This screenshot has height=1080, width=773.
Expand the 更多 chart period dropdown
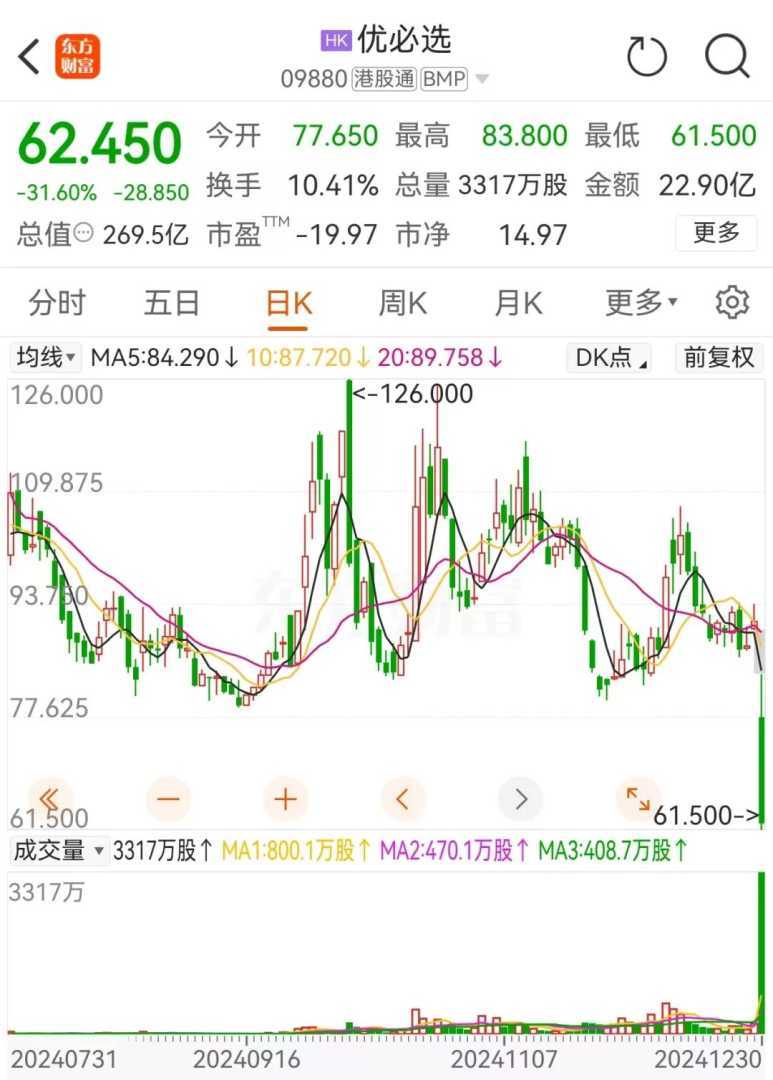641,302
